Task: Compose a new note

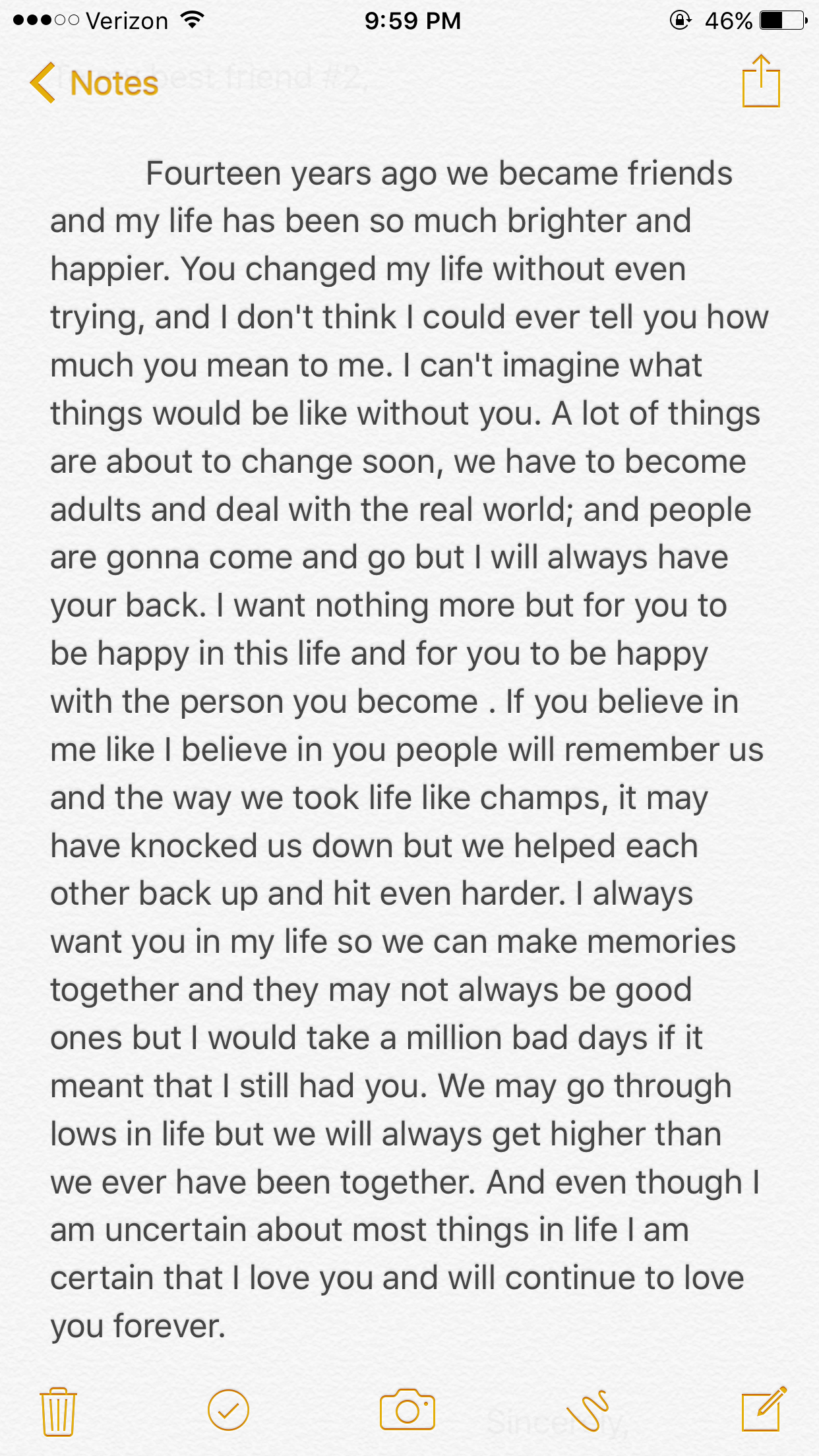Action: pyautogui.click(x=763, y=1410)
